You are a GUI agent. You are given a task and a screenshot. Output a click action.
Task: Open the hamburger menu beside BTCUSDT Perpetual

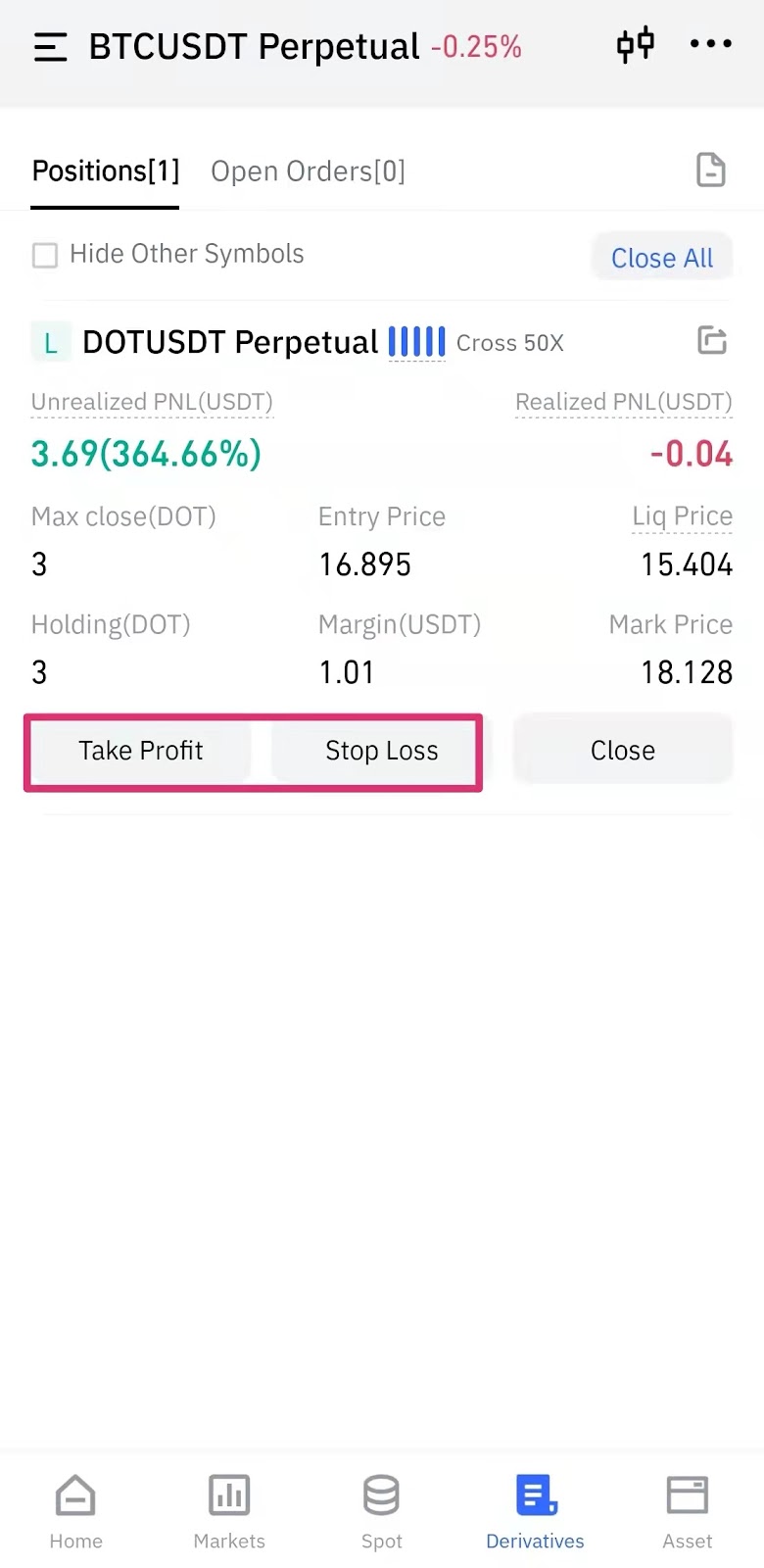[50, 47]
